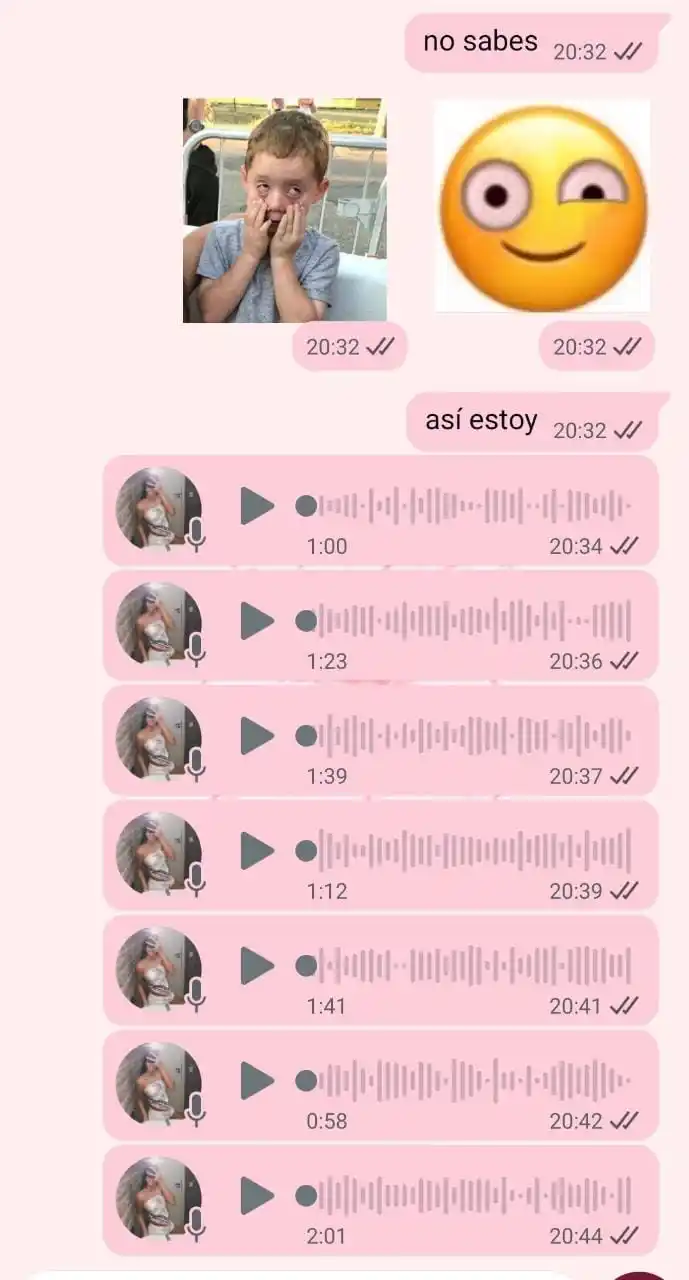The width and height of the screenshot is (689, 1280).
Task: Play the 0:58 voice message
Action: coord(256,1081)
